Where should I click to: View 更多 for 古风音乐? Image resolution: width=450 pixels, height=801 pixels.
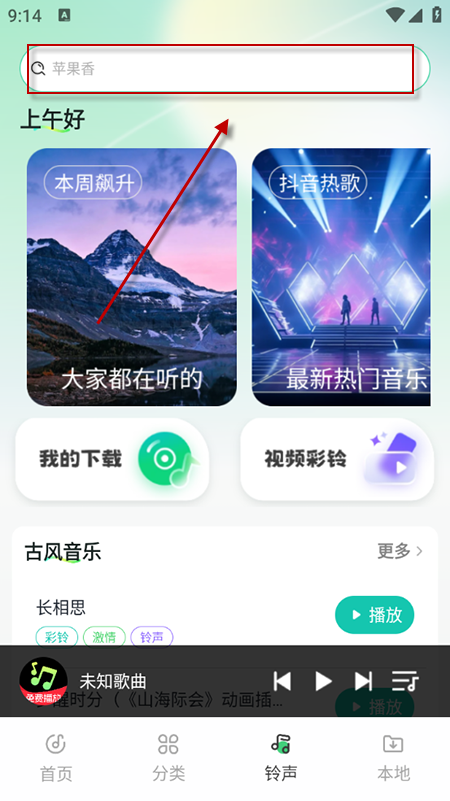point(400,551)
